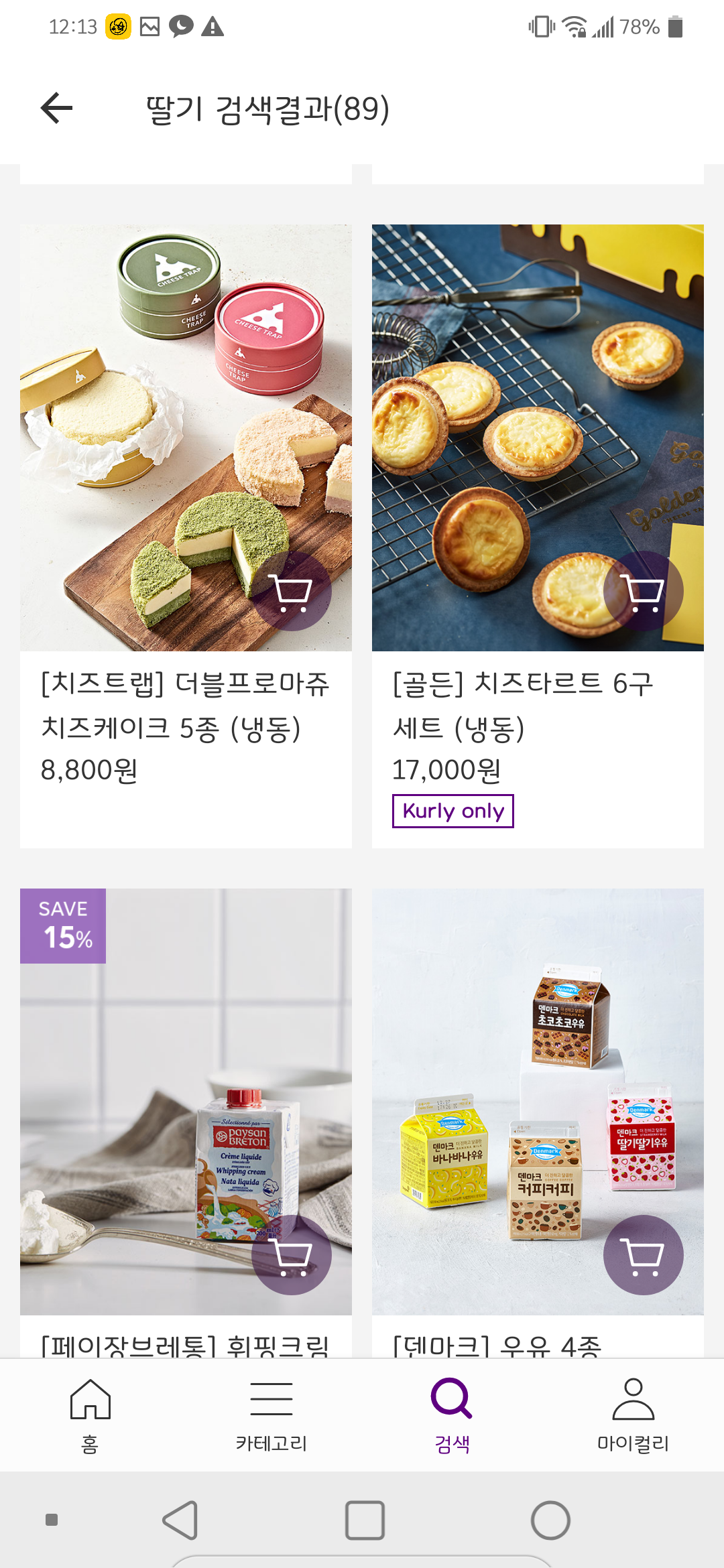Screen dimensions: 724x1568
Task: Add 덴마크 milk 4종 to cart
Action: click(643, 1255)
